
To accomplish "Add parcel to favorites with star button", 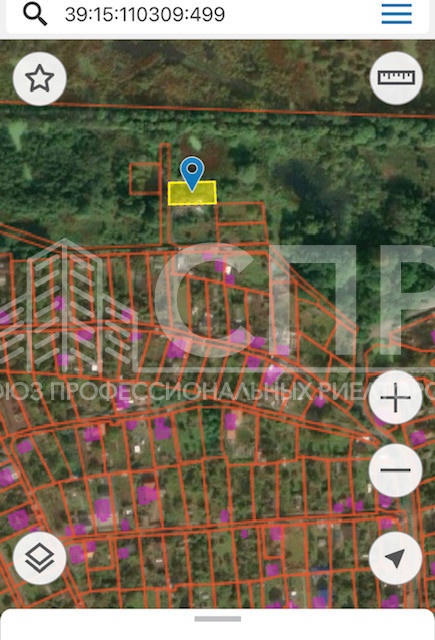I will coord(40,79).
